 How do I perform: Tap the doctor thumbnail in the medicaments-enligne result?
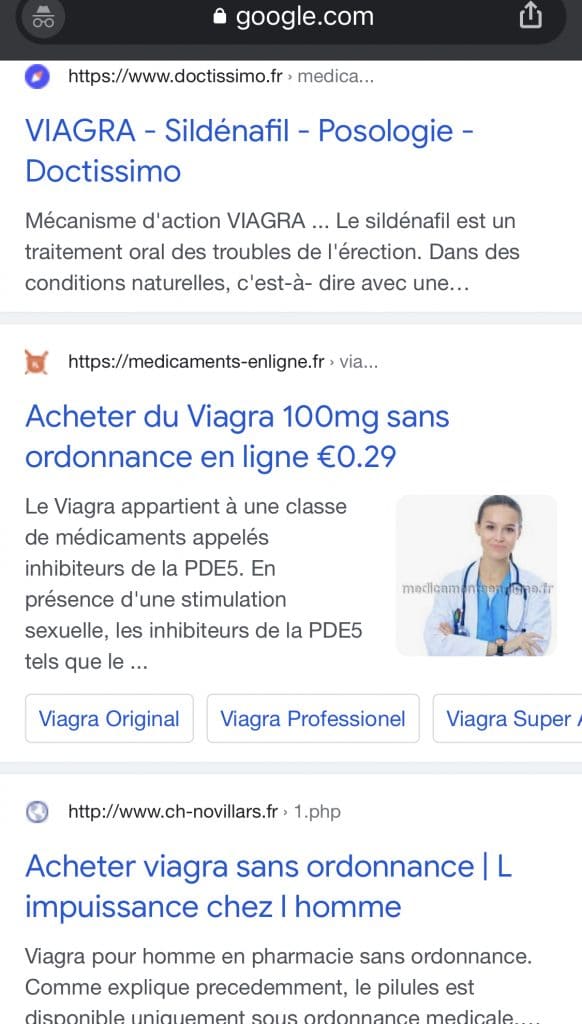(477, 575)
